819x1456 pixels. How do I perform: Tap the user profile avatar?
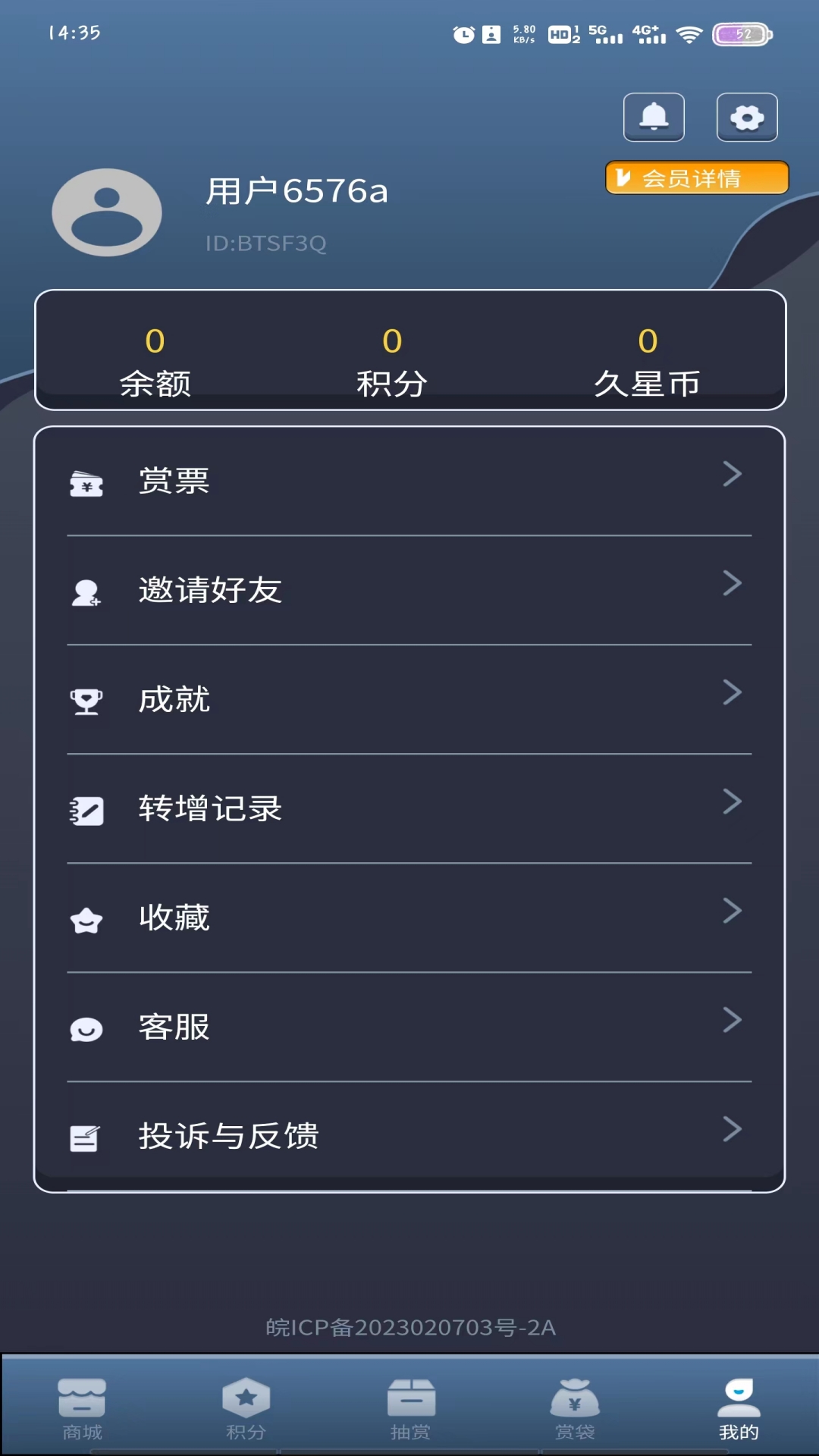coord(107,212)
